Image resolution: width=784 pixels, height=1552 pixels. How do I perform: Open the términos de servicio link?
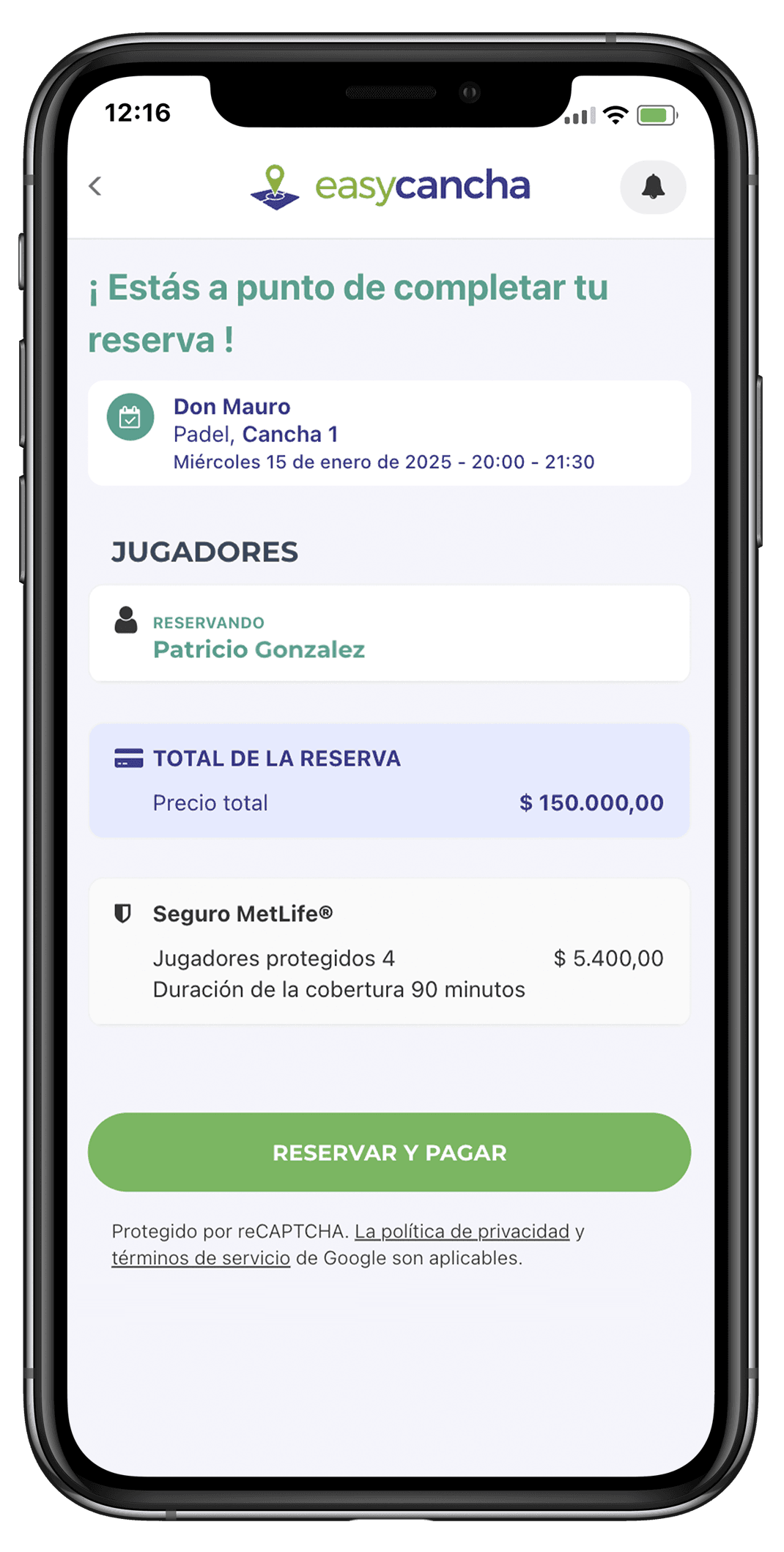pyautogui.click(x=201, y=1258)
